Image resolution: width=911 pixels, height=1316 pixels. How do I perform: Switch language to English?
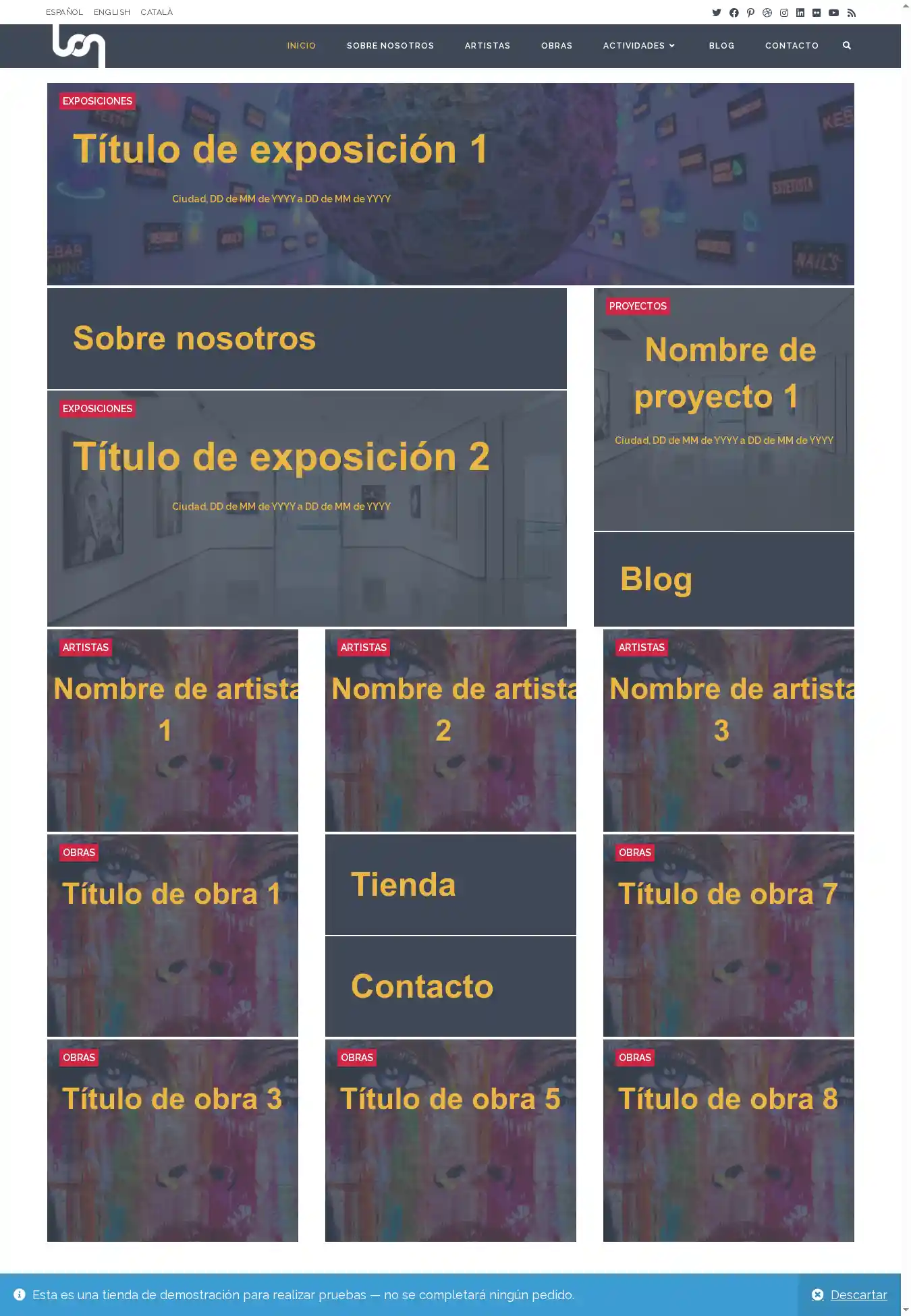pyautogui.click(x=112, y=12)
